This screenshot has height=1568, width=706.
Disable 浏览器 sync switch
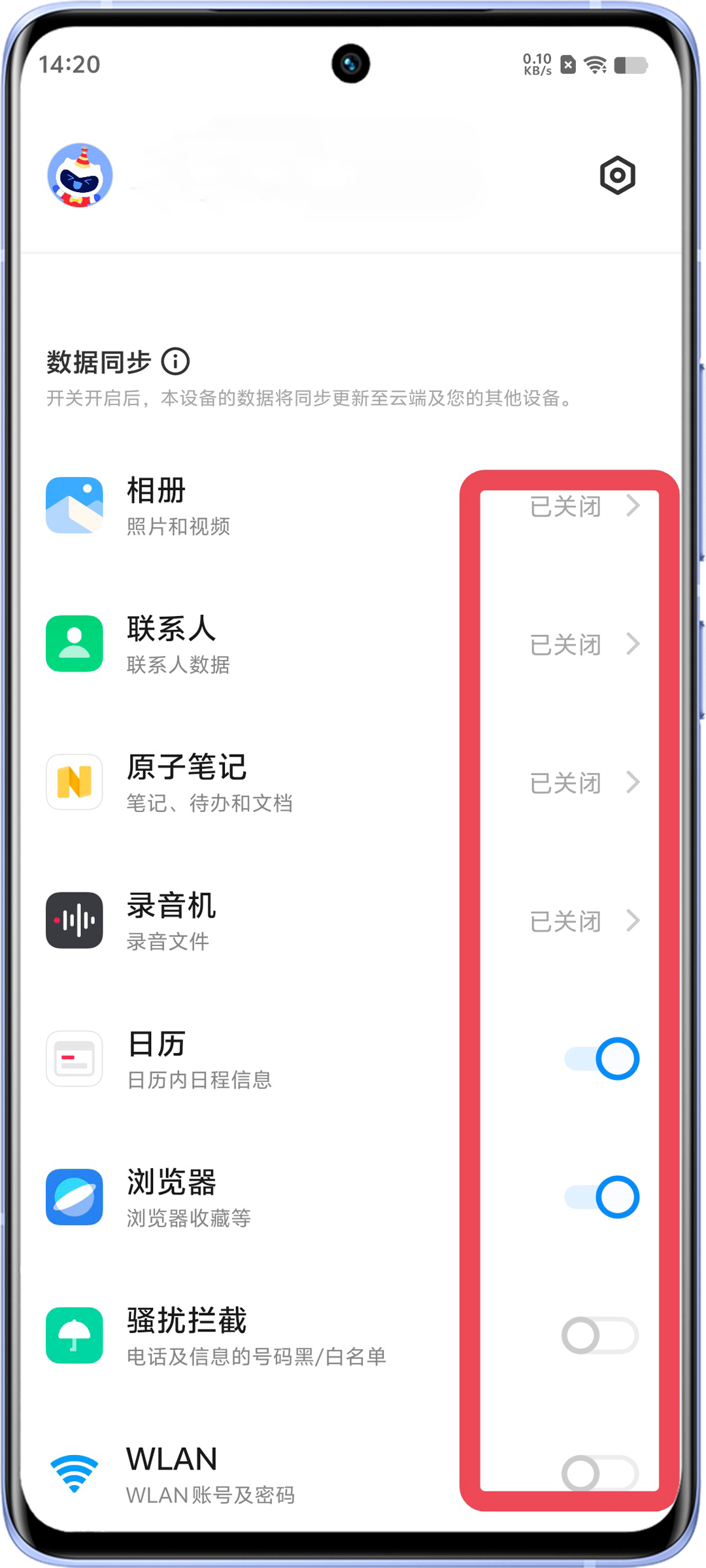coord(601,1197)
